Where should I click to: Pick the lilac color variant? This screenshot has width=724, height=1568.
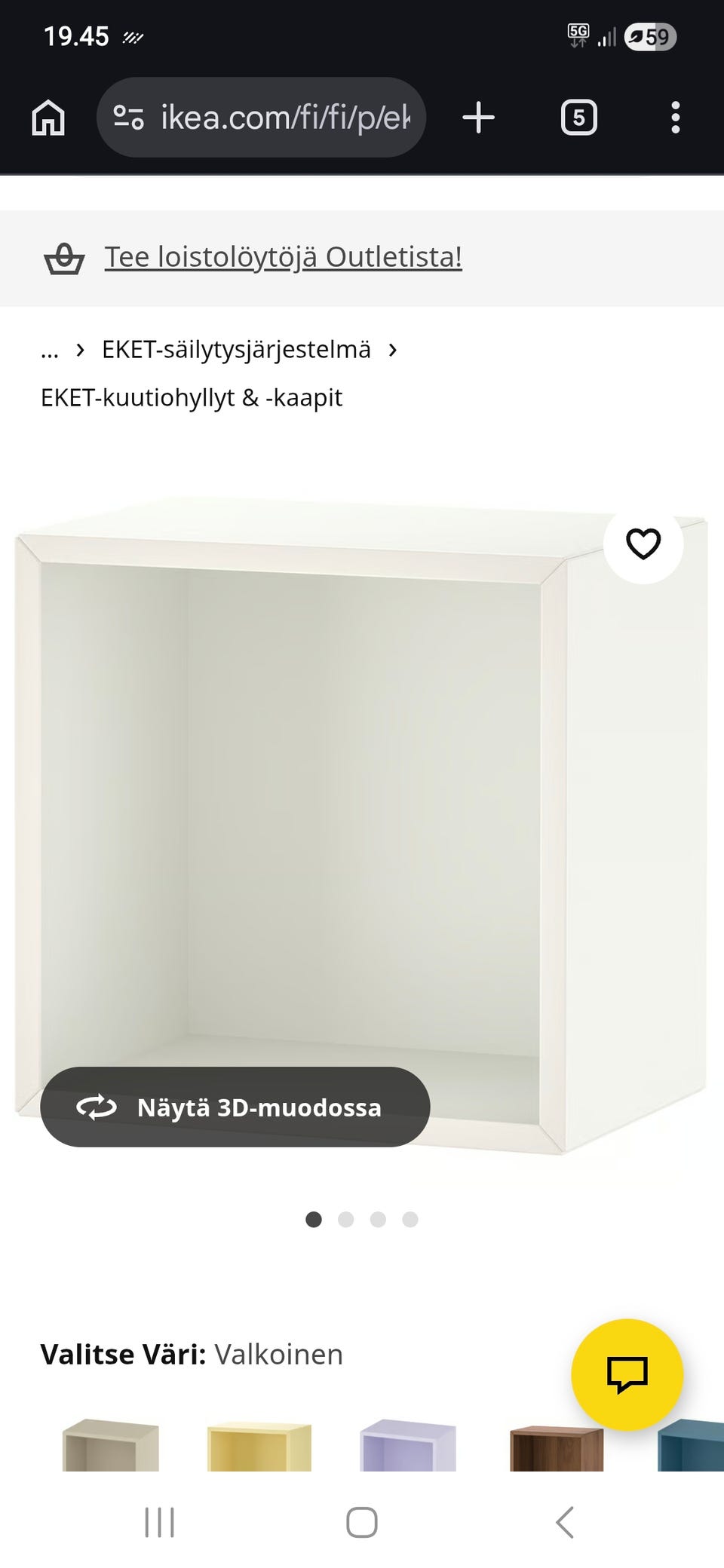click(x=408, y=1444)
